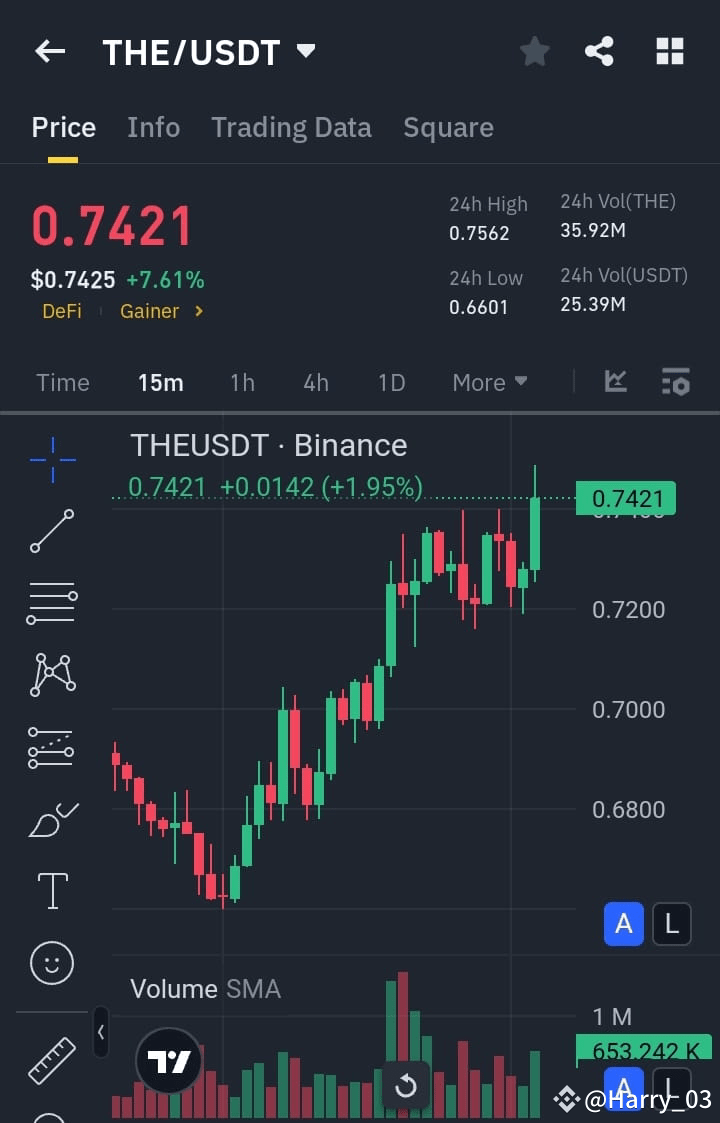The width and height of the screenshot is (720, 1123).
Task: Tap the share icon
Action: pyautogui.click(x=599, y=51)
